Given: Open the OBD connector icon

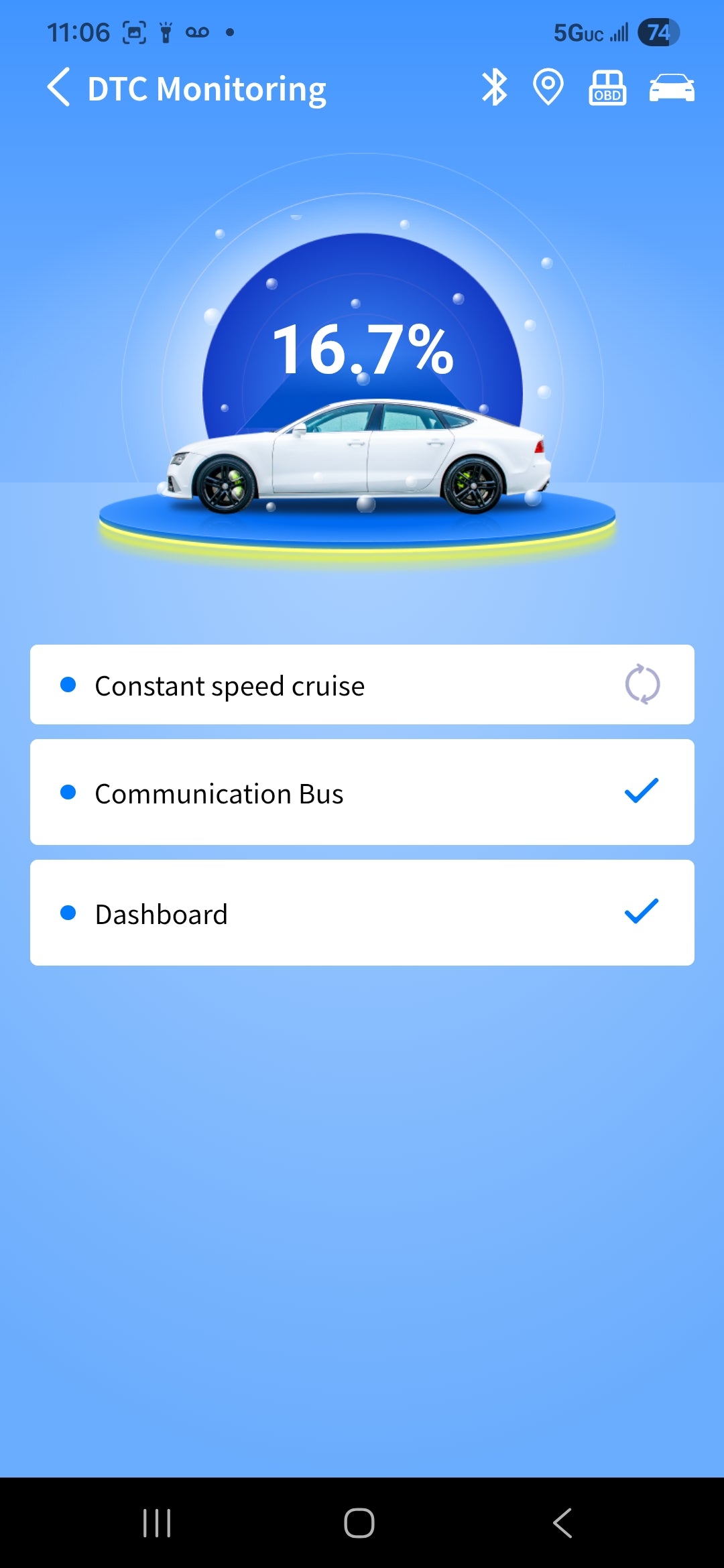Looking at the screenshot, I should 607,88.
